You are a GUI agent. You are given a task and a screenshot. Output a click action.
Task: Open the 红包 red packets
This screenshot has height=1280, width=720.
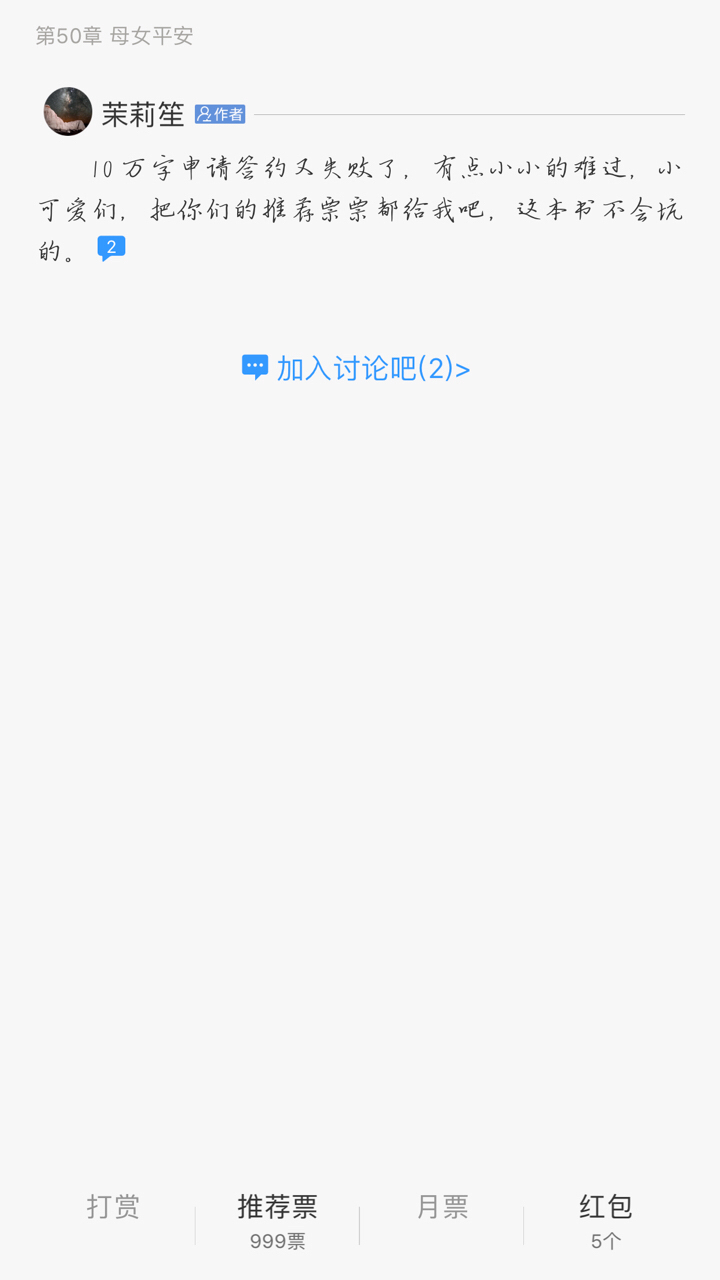[605, 1220]
